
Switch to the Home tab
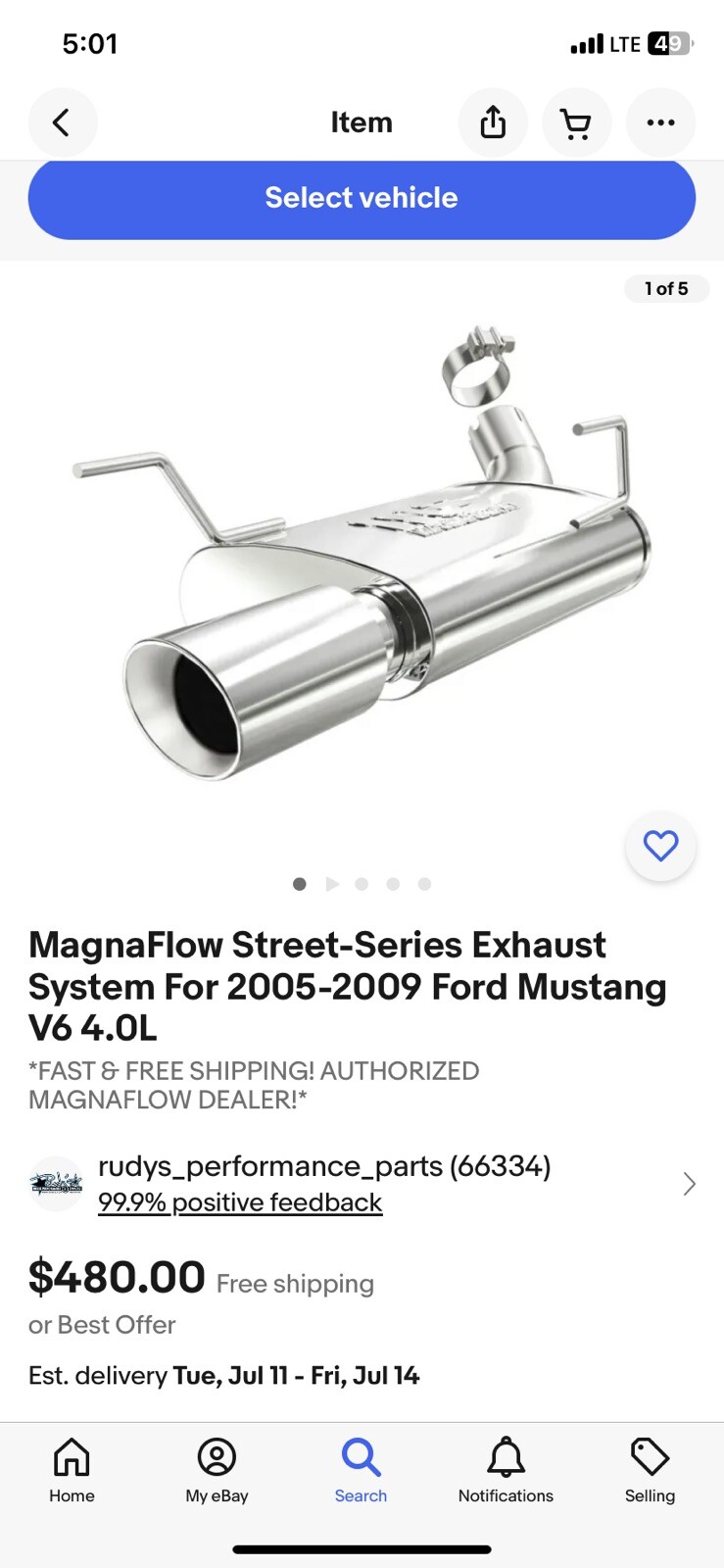point(72,1470)
